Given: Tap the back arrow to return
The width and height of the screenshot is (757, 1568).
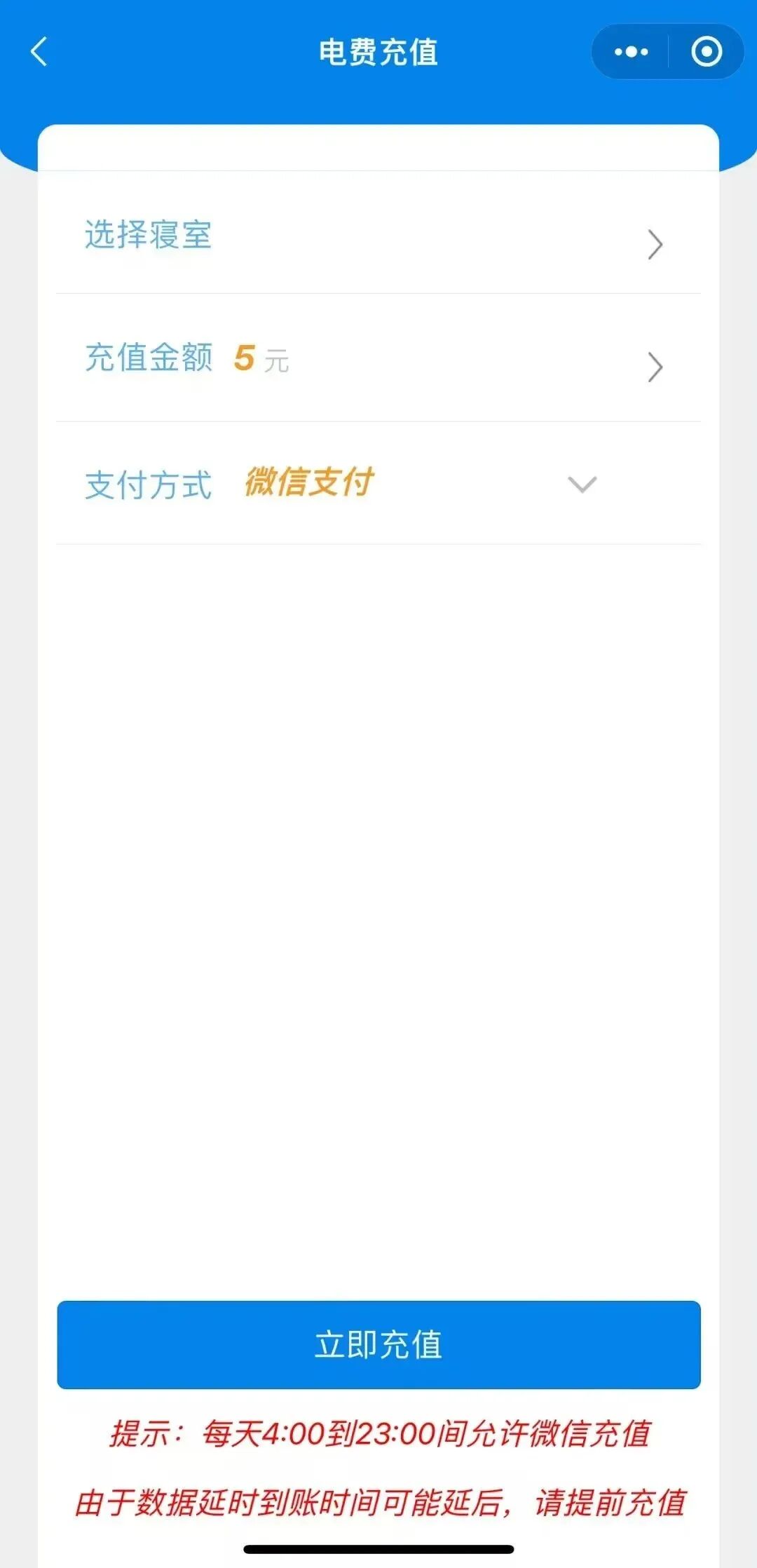Looking at the screenshot, I should [39, 52].
